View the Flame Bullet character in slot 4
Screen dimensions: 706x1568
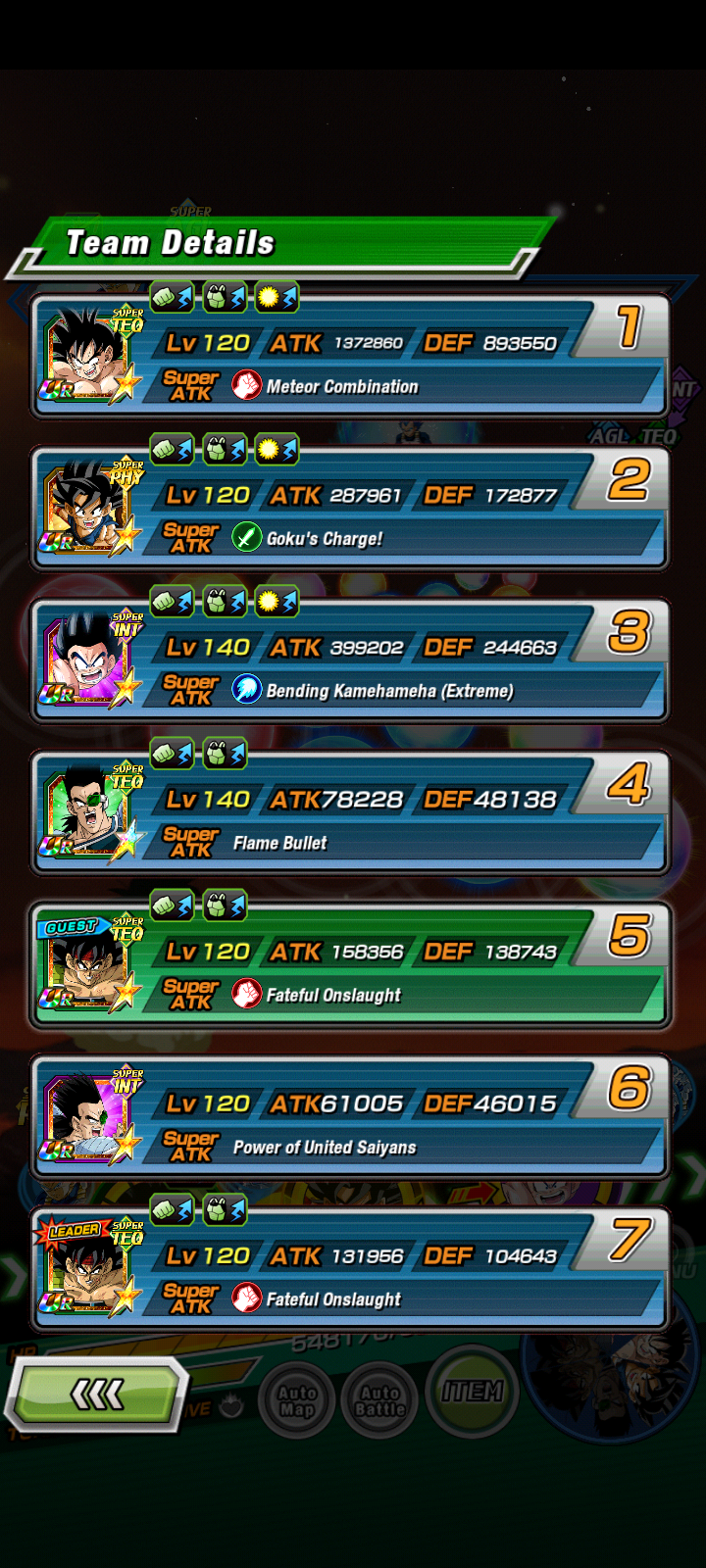349,814
